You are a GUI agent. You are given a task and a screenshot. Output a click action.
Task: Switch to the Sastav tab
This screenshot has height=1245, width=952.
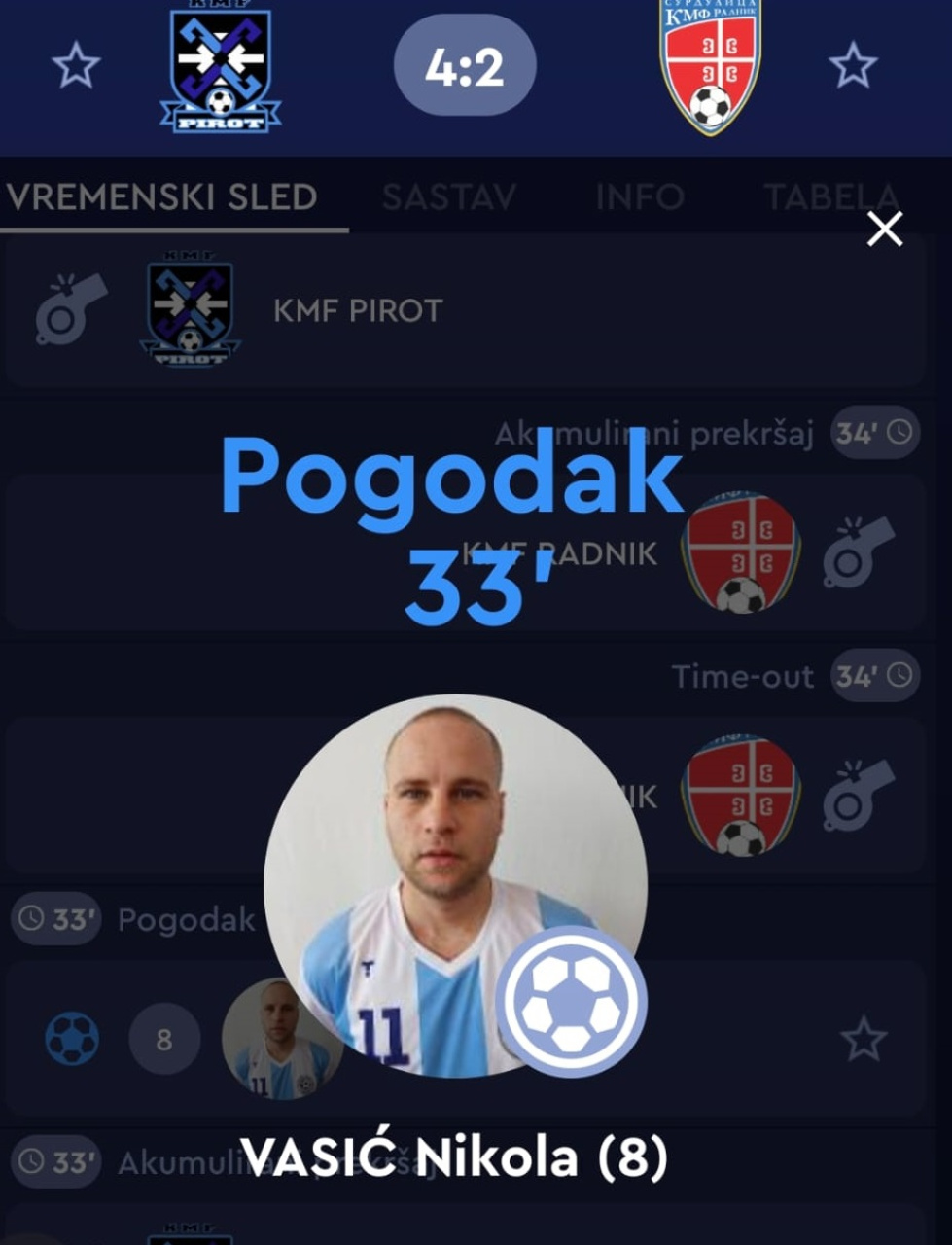pos(448,197)
